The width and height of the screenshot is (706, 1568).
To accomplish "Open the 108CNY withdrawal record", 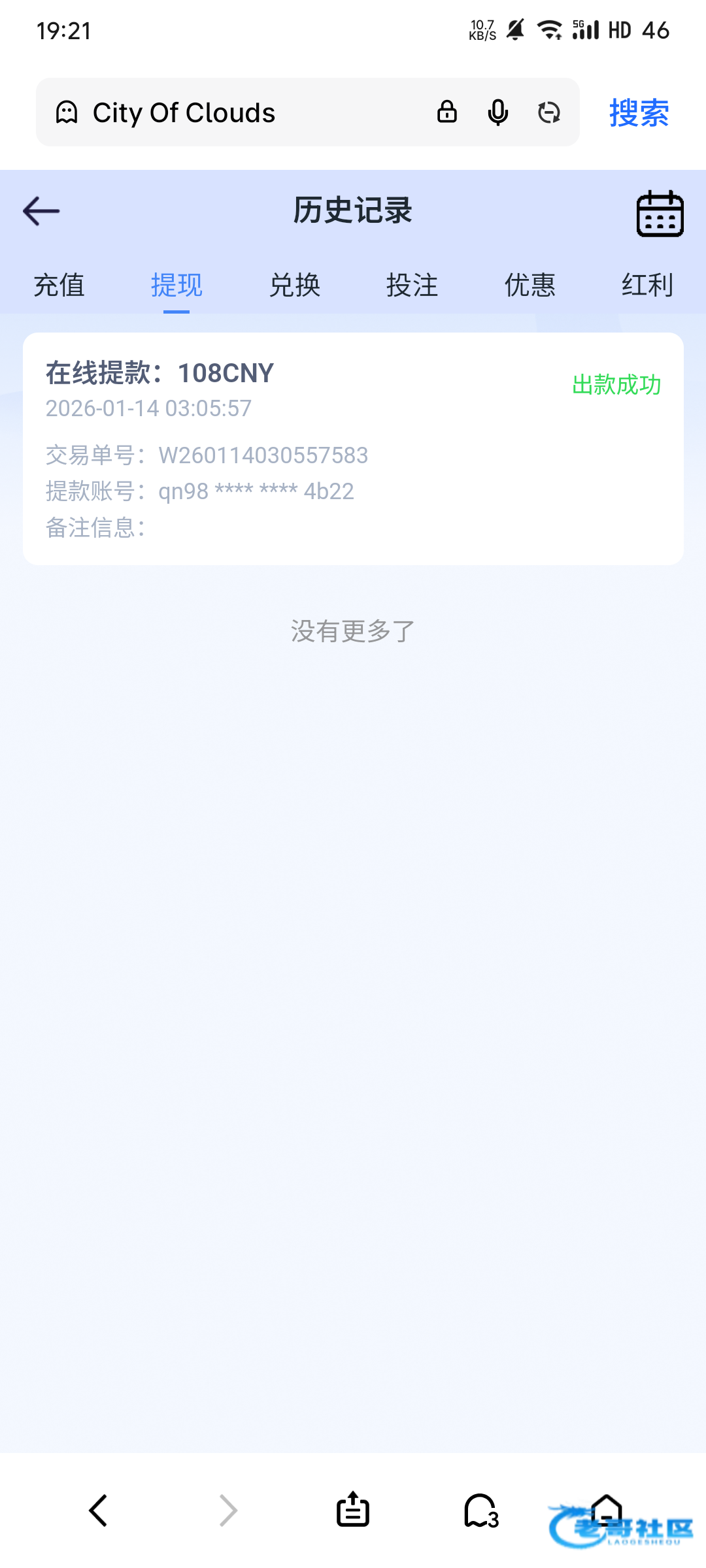I will tap(353, 448).
